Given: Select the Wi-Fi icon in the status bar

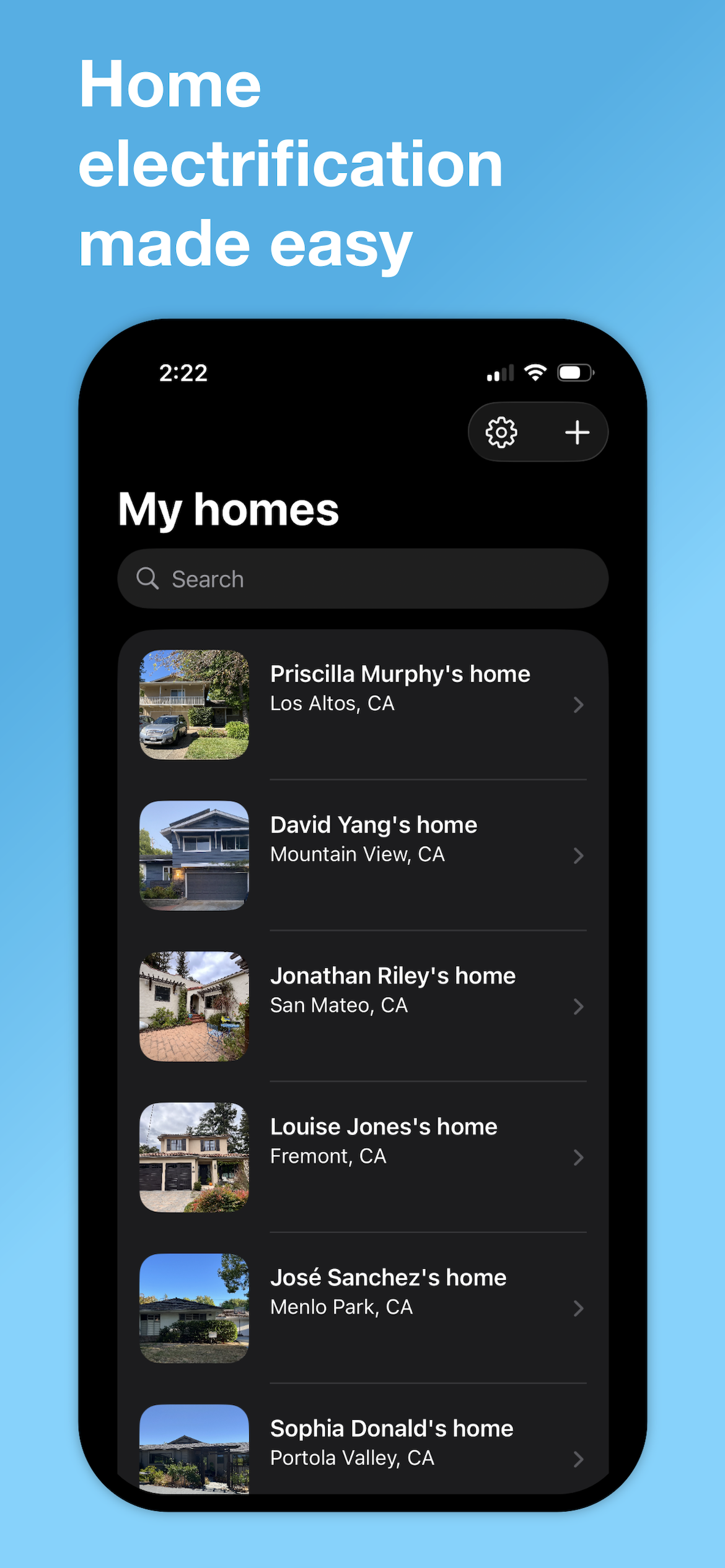Looking at the screenshot, I should 534,372.
